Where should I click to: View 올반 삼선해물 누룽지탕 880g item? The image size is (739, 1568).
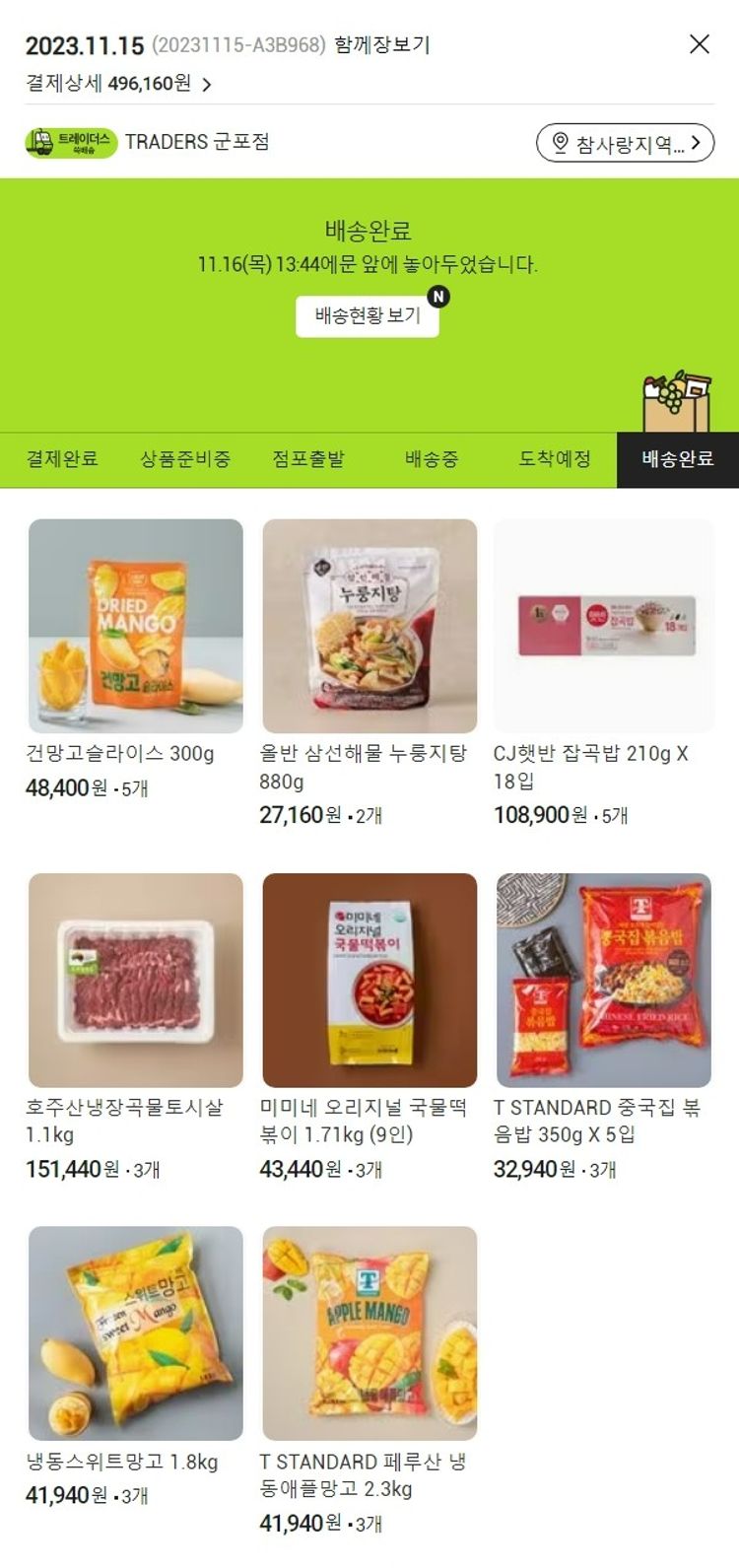click(x=369, y=627)
